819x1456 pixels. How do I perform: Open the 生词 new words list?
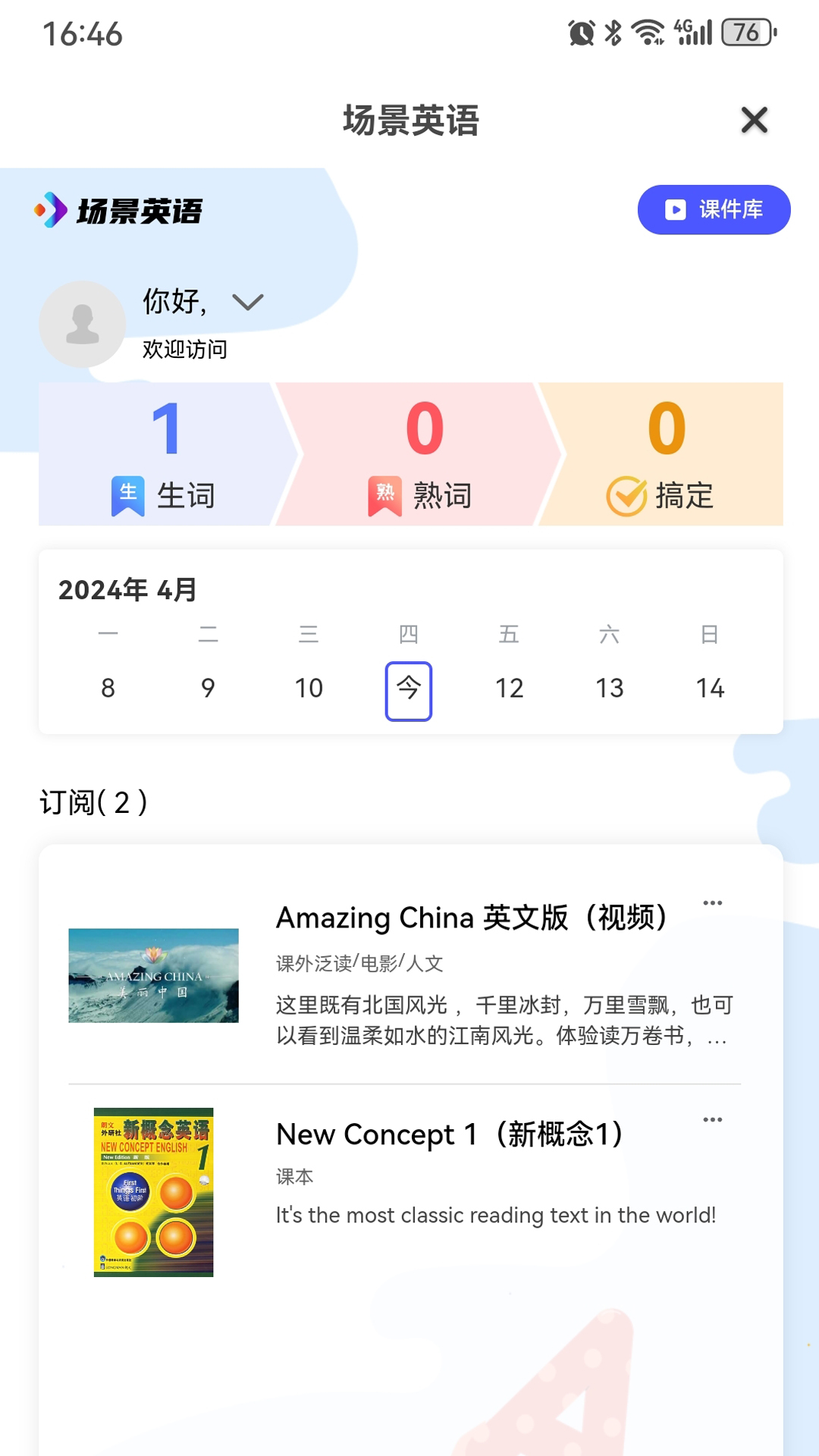coord(163,454)
